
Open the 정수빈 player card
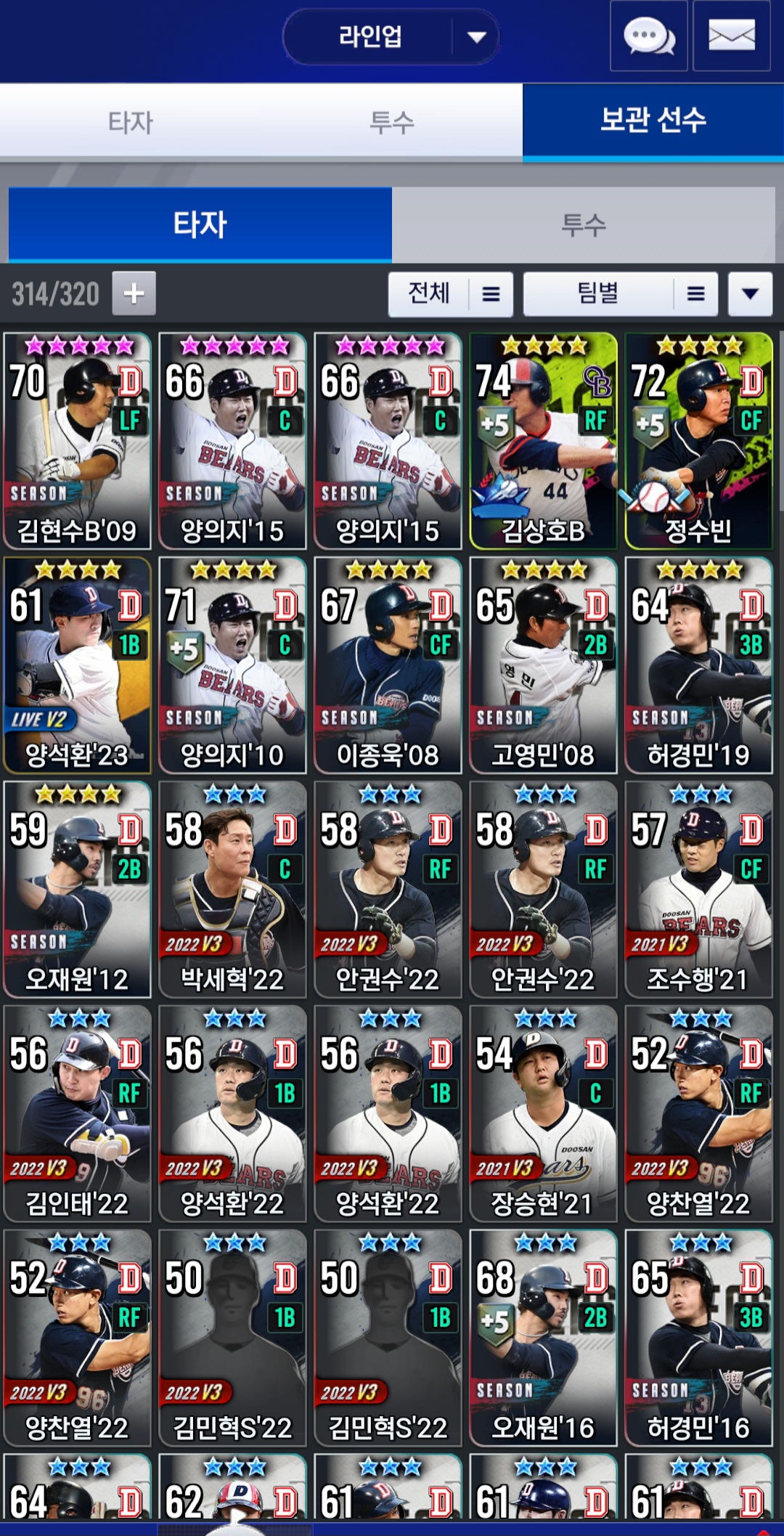click(x=699, y=441)
